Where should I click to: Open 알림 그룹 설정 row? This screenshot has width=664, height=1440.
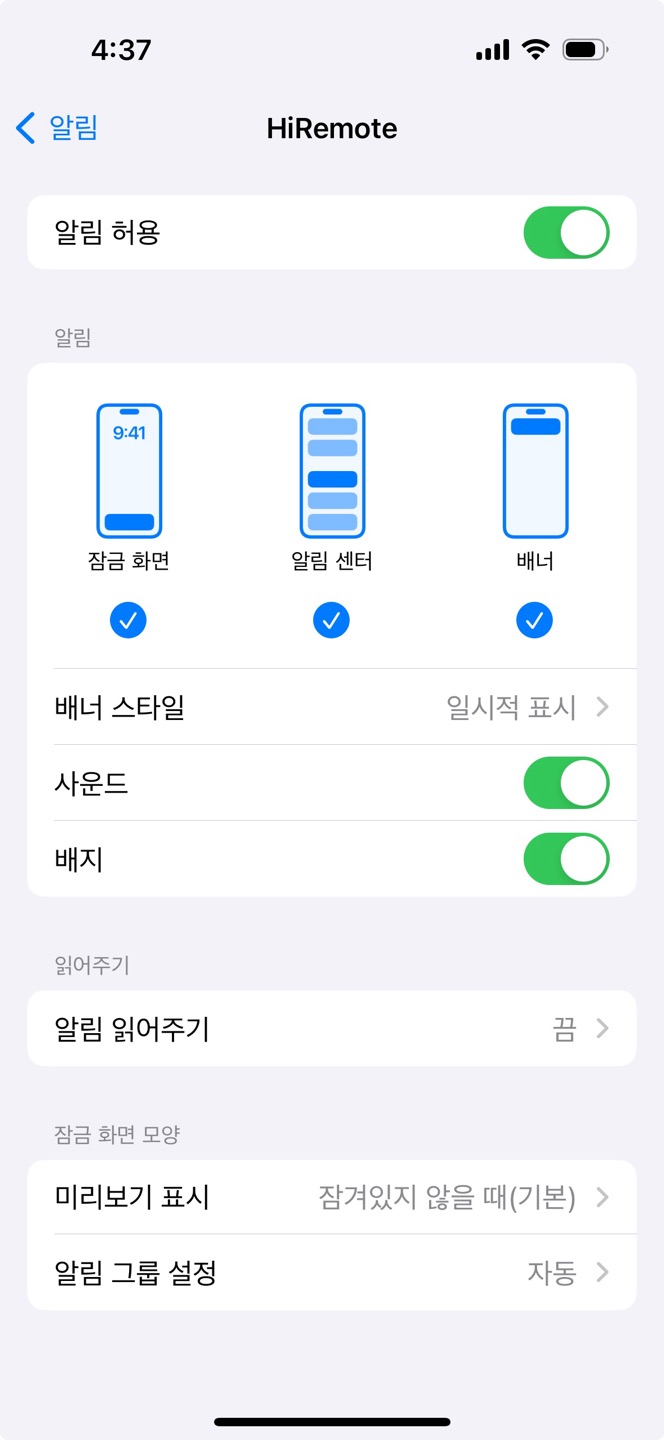click(x=331, y=1273)
